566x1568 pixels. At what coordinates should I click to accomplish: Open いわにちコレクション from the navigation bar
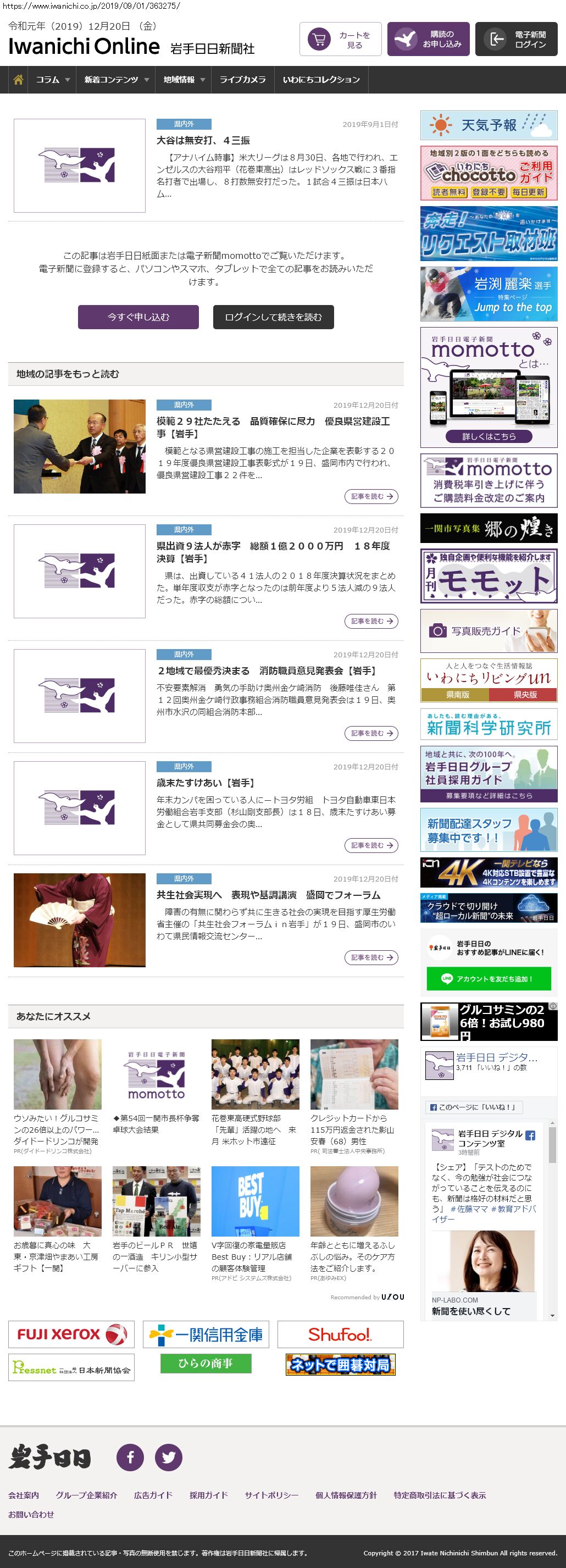(x=321, y=80)
